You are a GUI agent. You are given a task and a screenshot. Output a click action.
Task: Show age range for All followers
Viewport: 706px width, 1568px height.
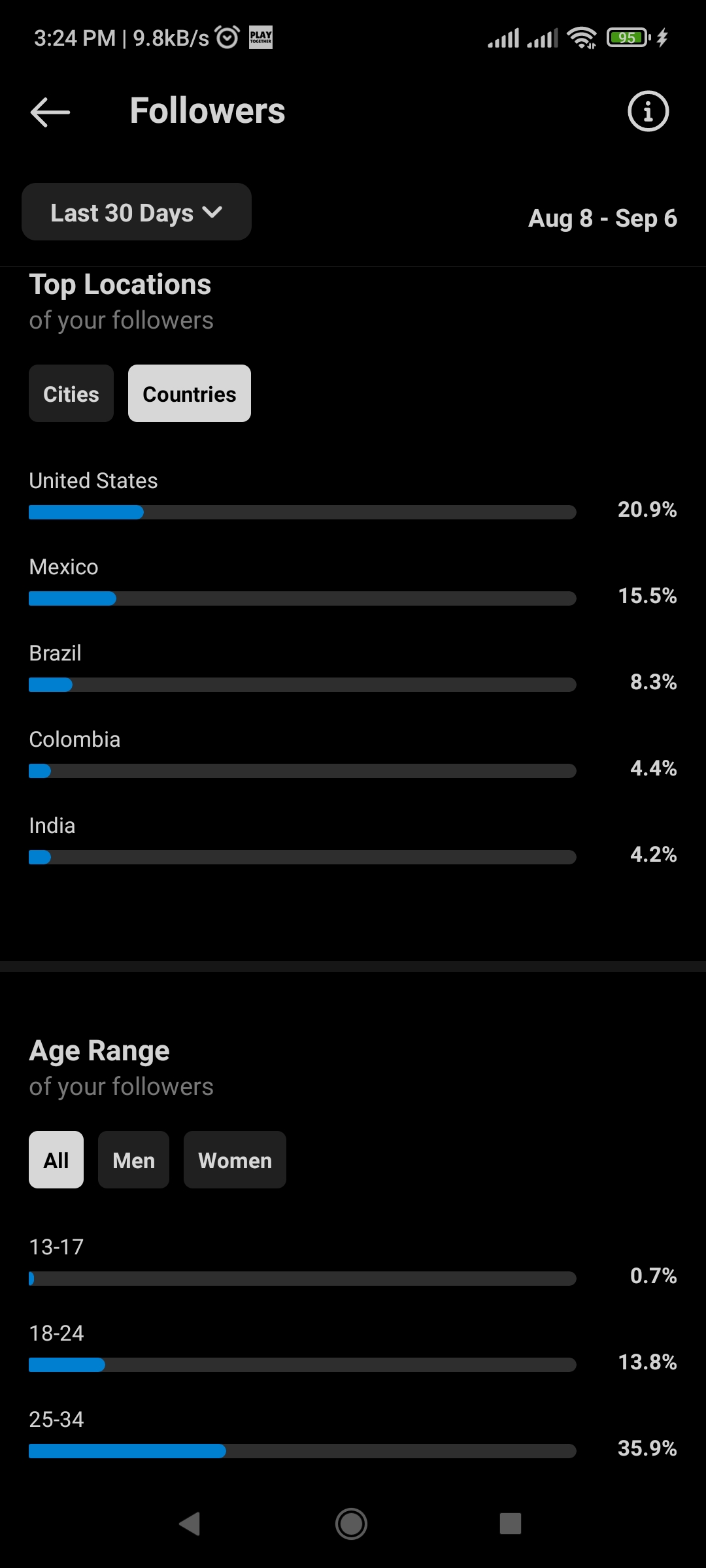coord(56,1160)
